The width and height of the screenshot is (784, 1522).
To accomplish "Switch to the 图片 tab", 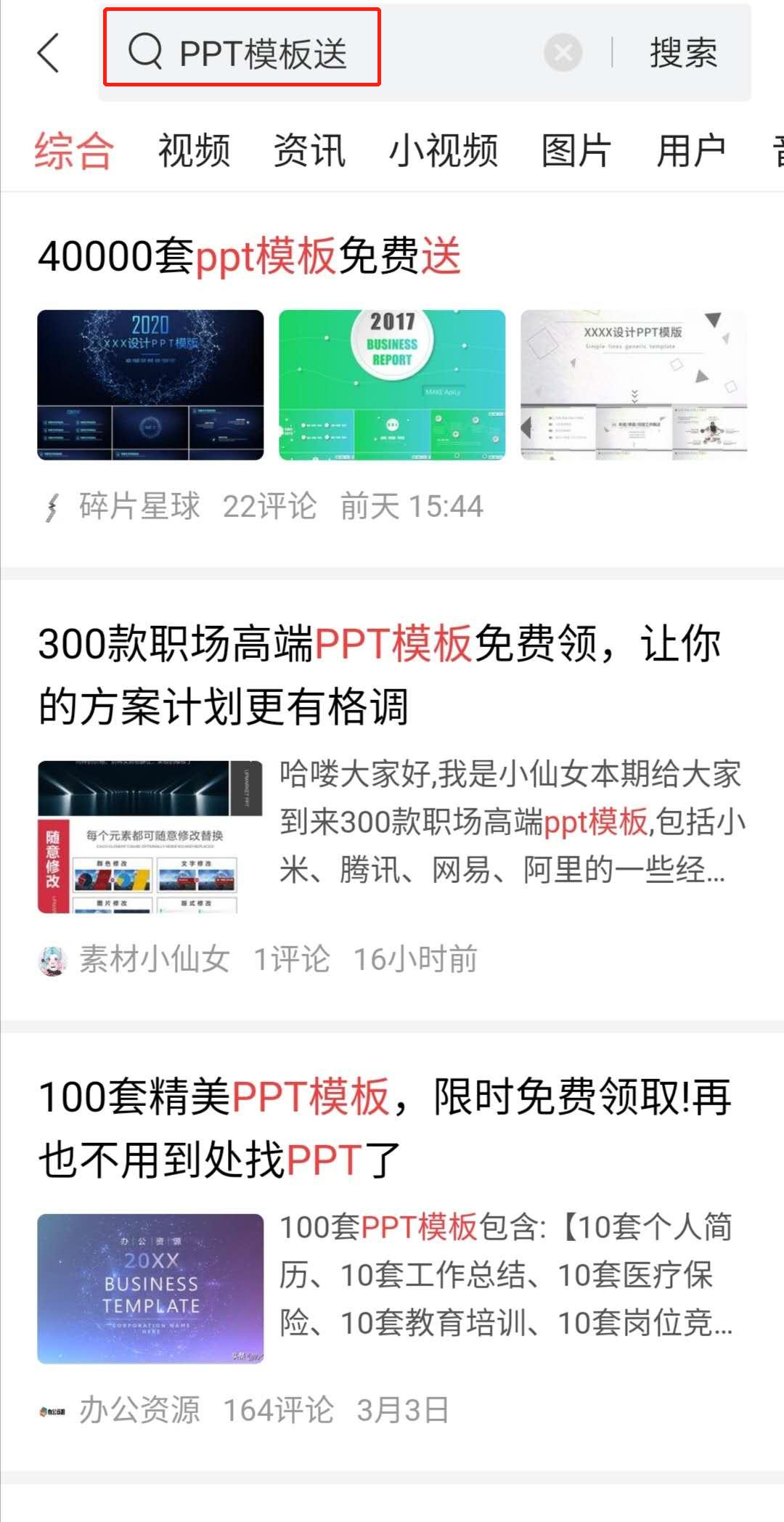I will click(576, 150).
